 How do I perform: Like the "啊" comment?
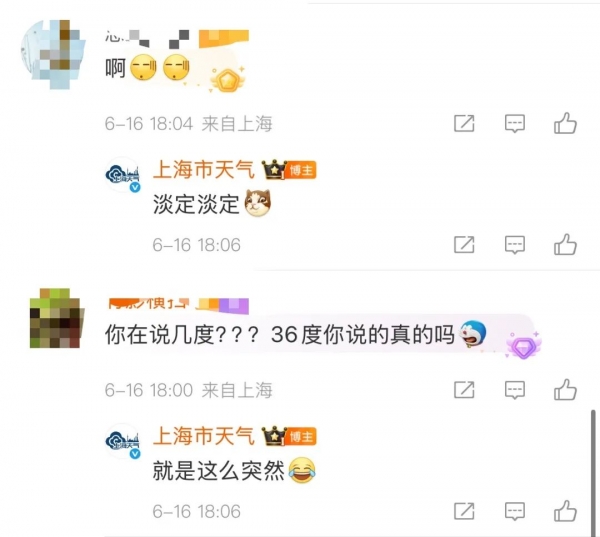coord(565,124)
